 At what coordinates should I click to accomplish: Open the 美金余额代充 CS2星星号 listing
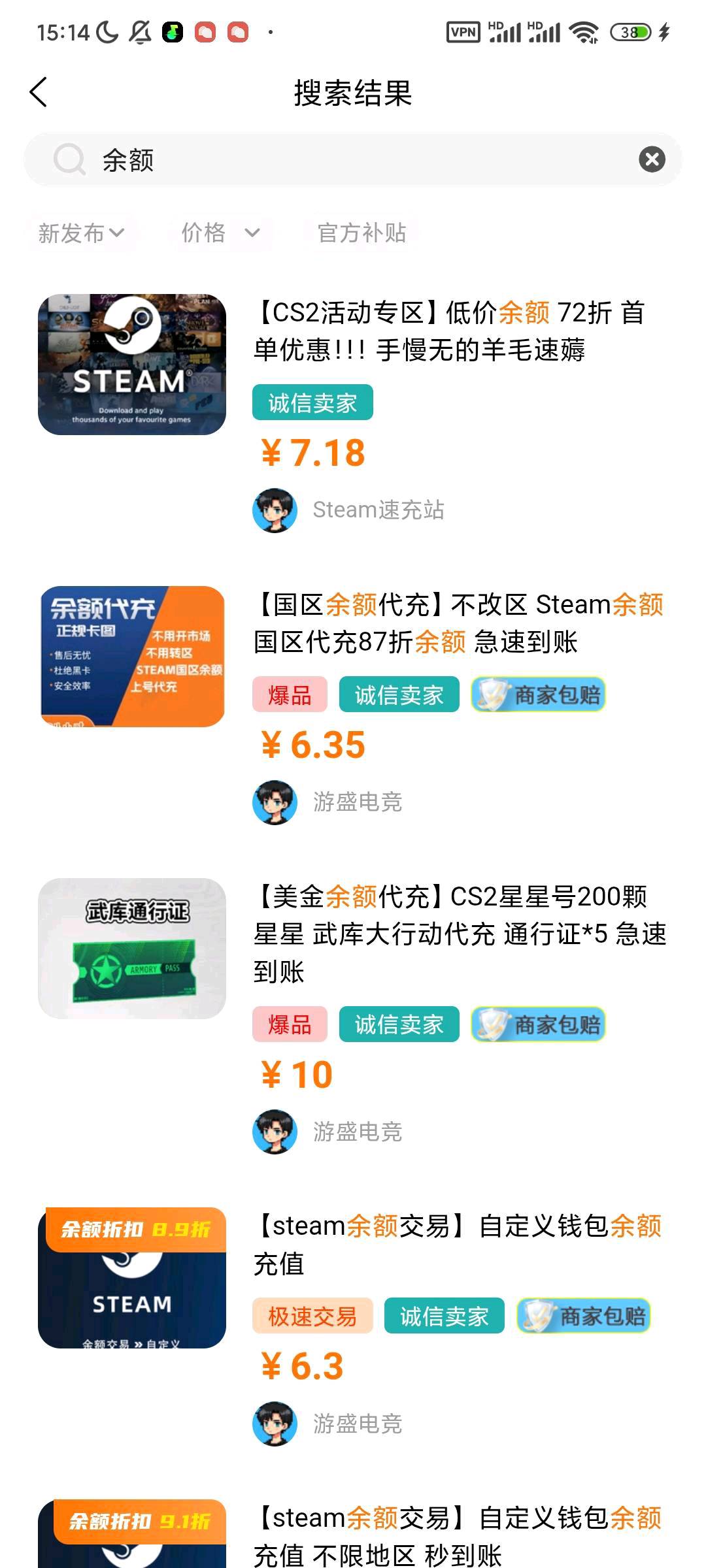(458, 933)
